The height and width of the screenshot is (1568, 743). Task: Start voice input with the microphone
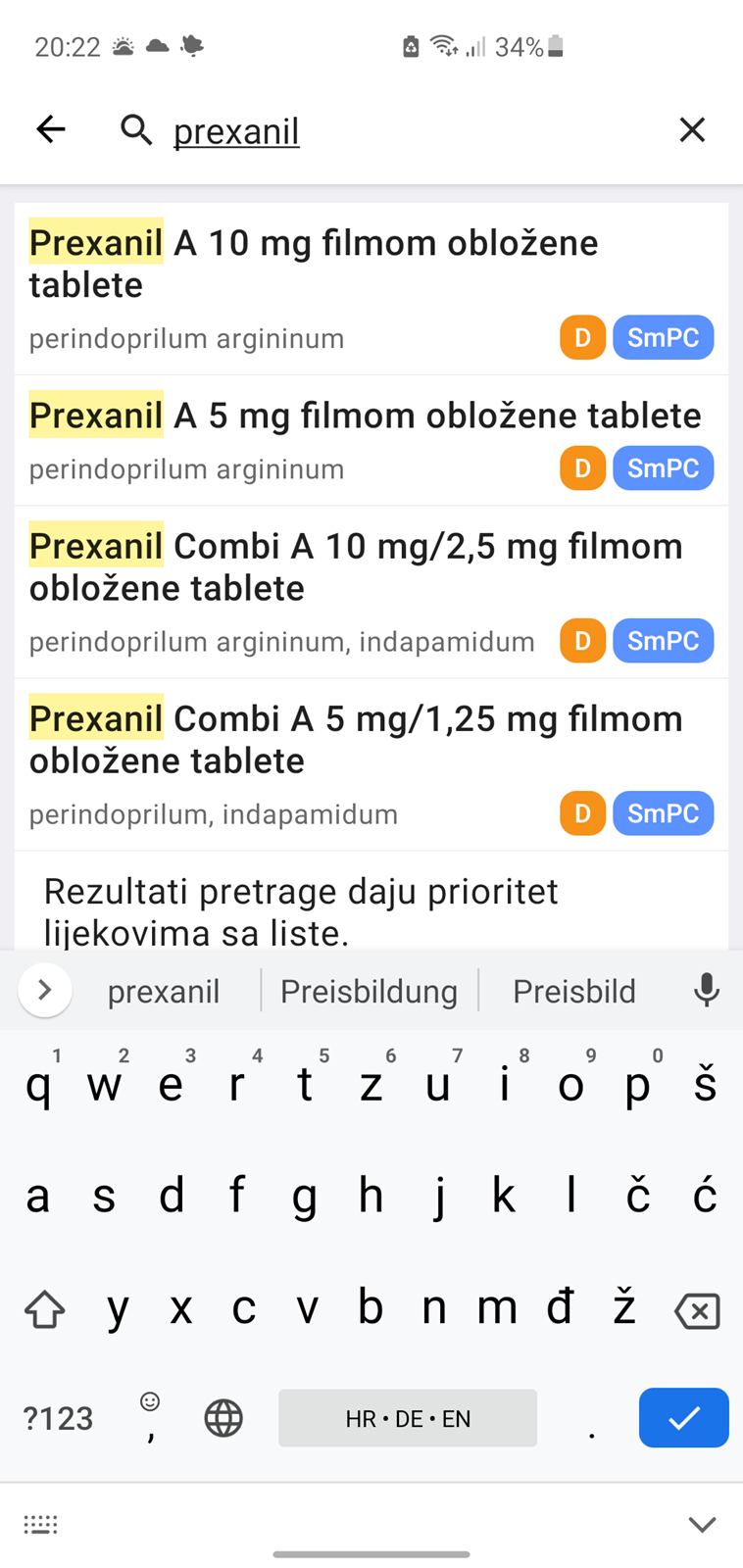706,991
